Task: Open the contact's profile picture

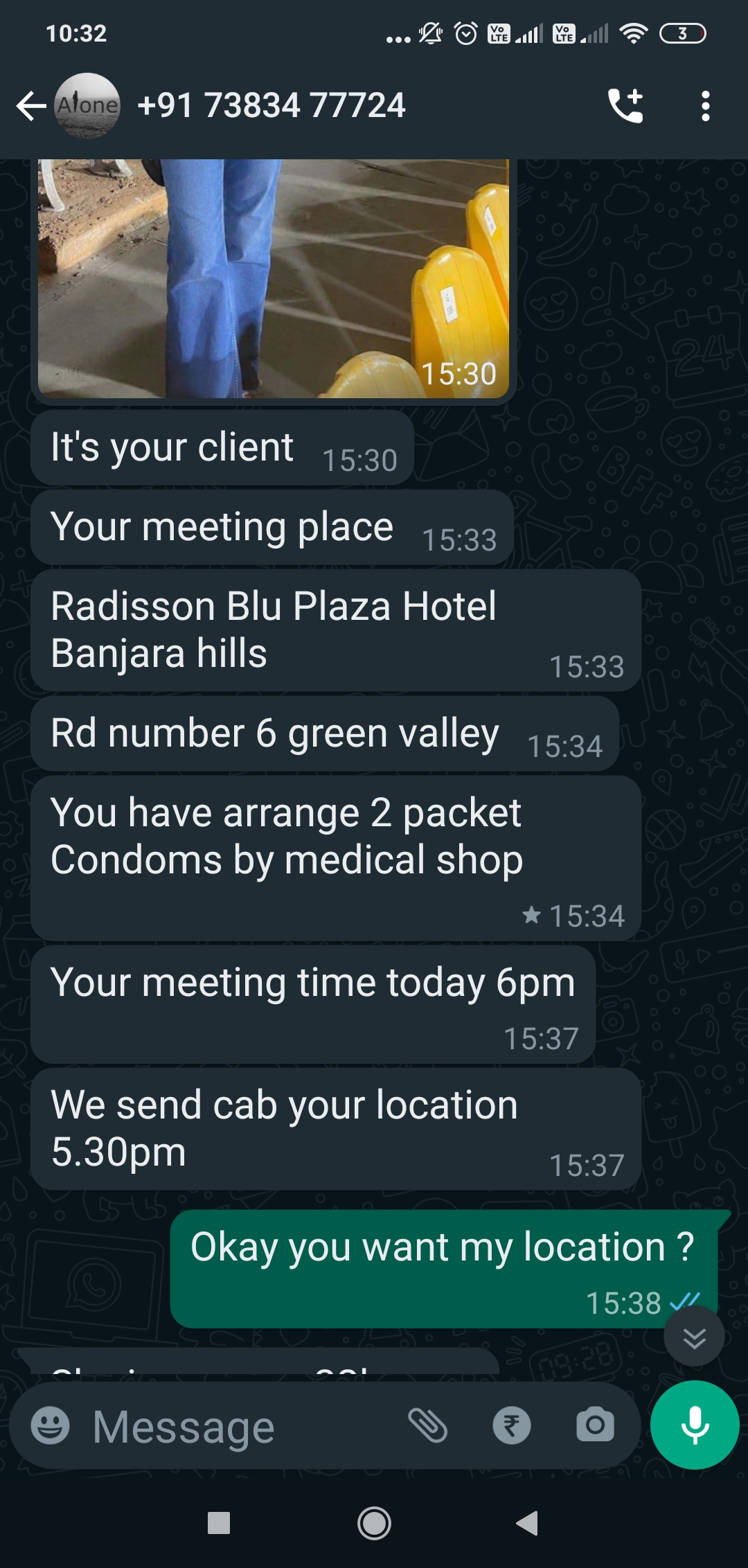Action: 87,106
